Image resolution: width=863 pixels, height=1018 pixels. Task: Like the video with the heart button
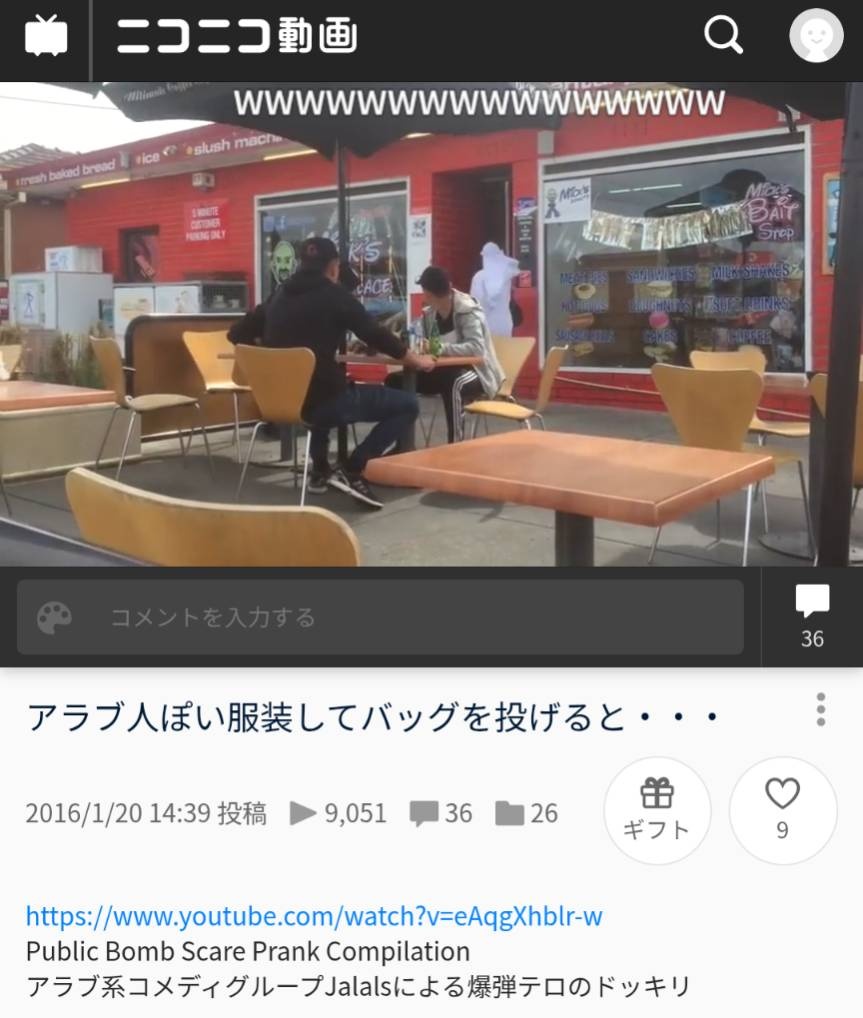click(782, 810)
